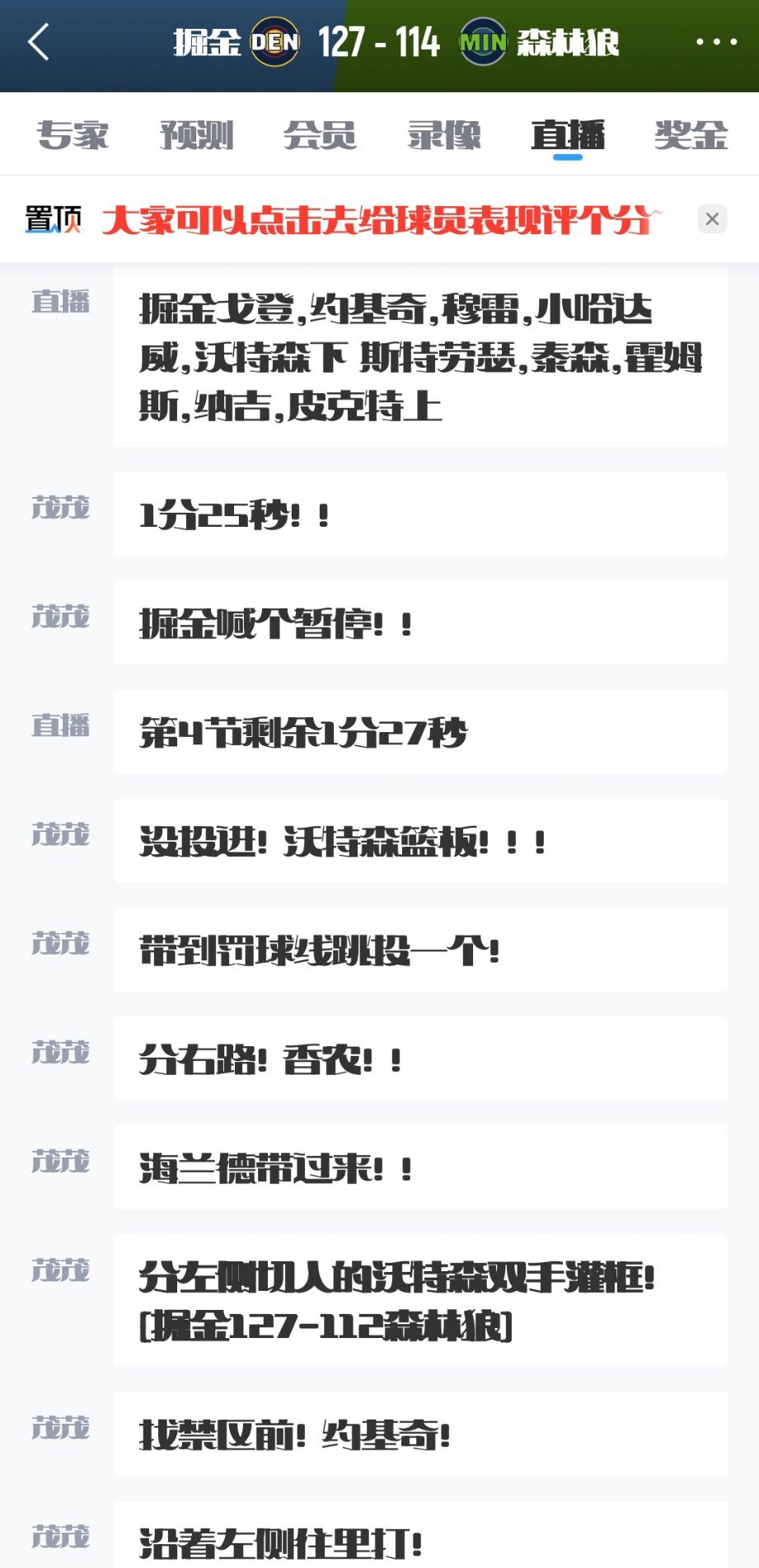Switch to the 会员 tab

(321, 134)
